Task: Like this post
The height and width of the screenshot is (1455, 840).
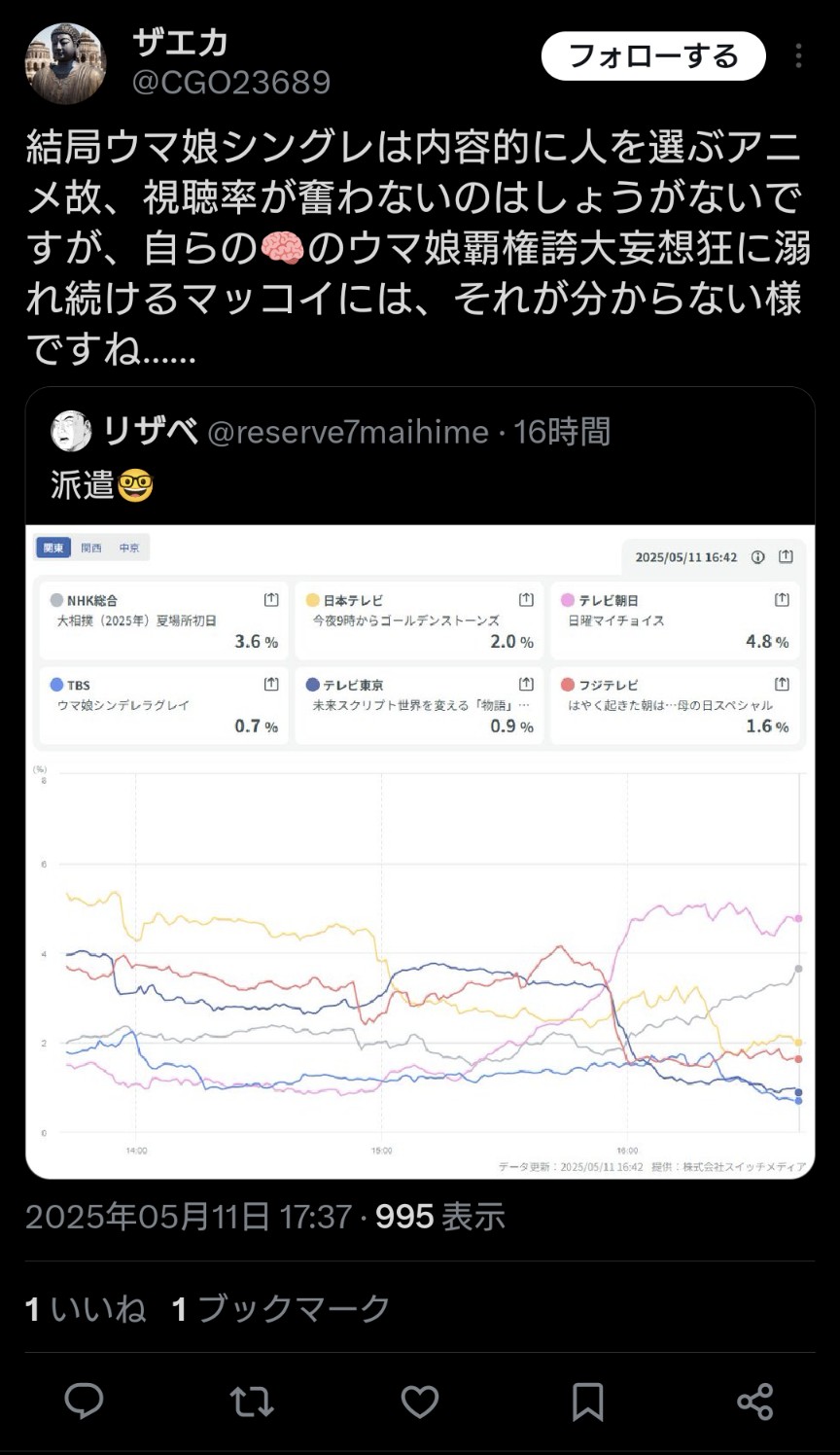Action: click(x=420, y=1402)
